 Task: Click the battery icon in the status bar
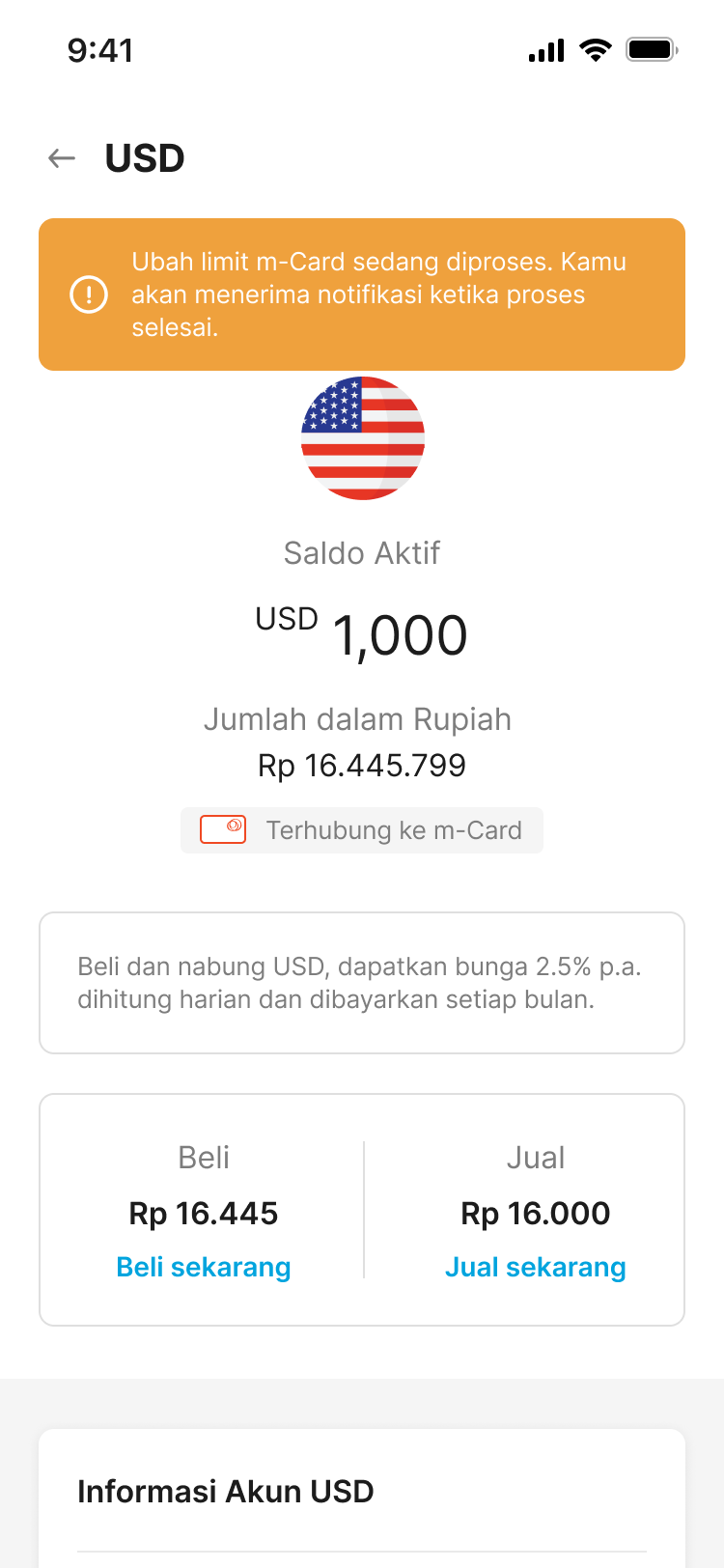click(x=652, y=50)
